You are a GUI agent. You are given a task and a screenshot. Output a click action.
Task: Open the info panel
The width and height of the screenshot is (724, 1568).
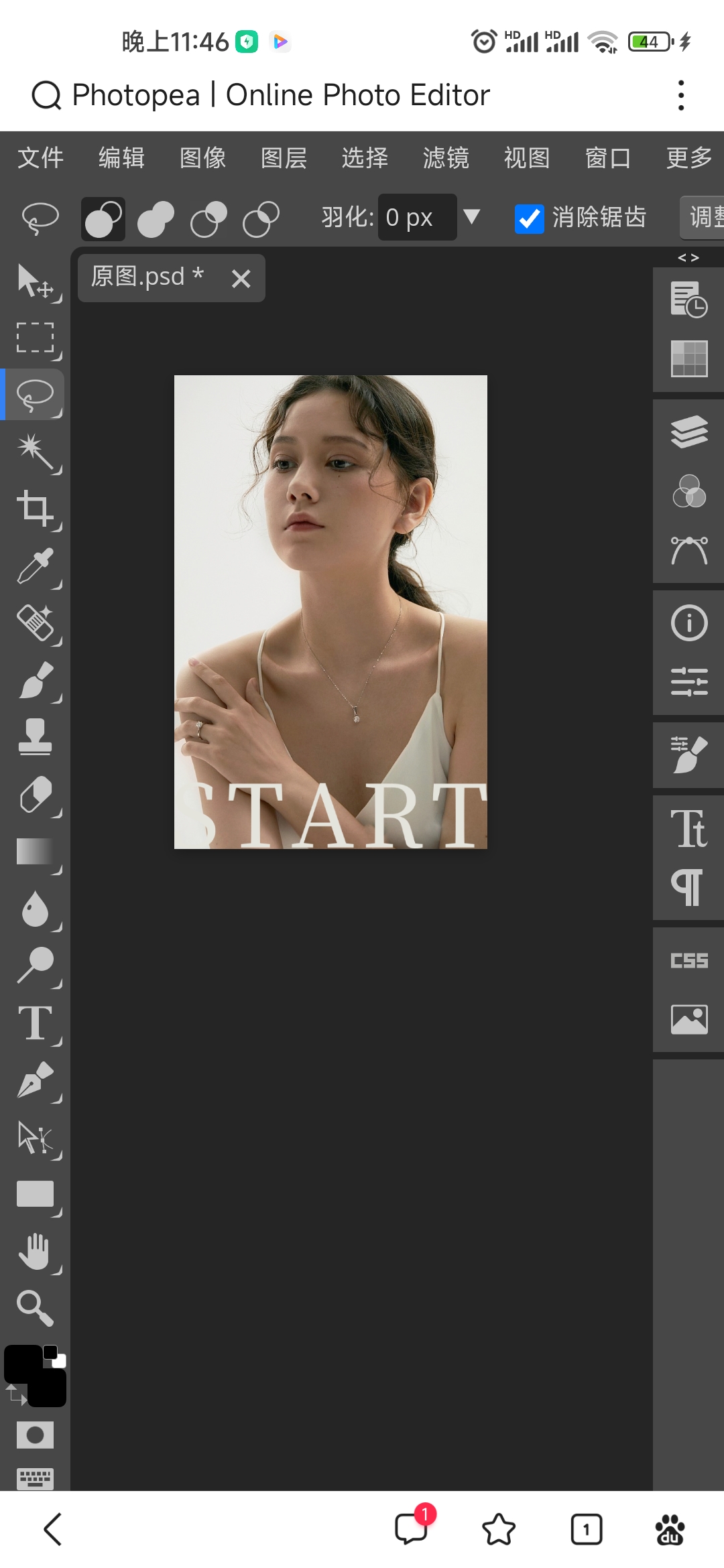pyautogui.click(x=689, y=623)
